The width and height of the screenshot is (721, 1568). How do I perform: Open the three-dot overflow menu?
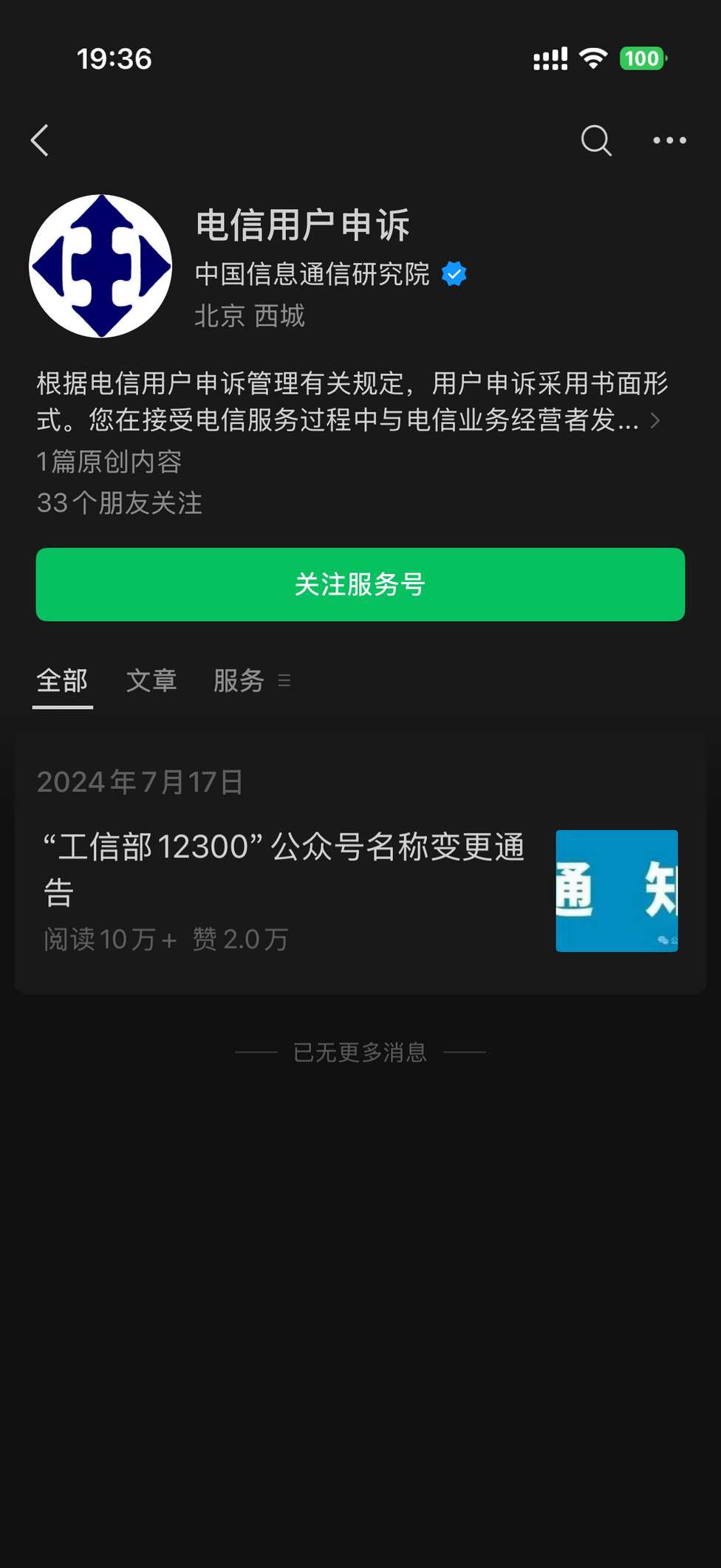[669, 140]
